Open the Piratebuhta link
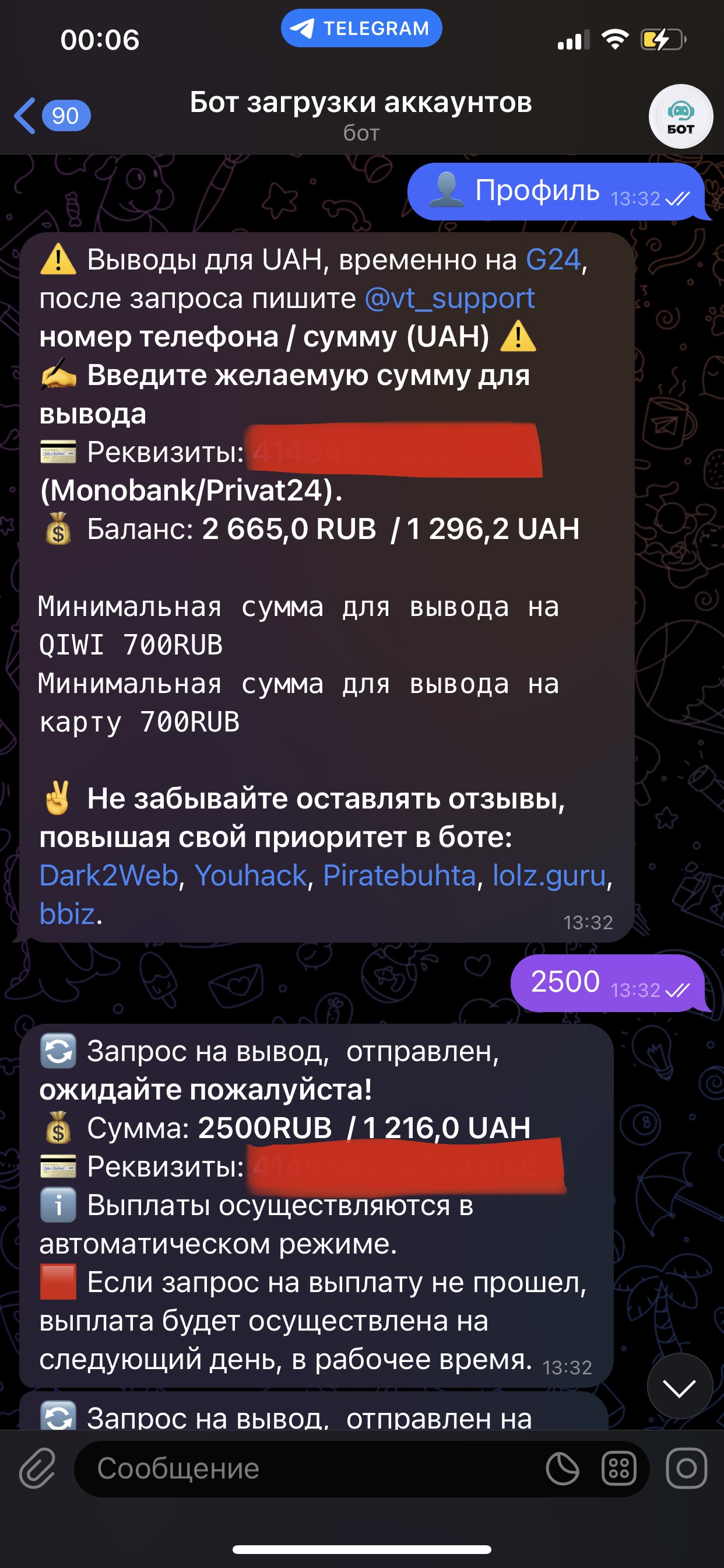 pos(399,876)
